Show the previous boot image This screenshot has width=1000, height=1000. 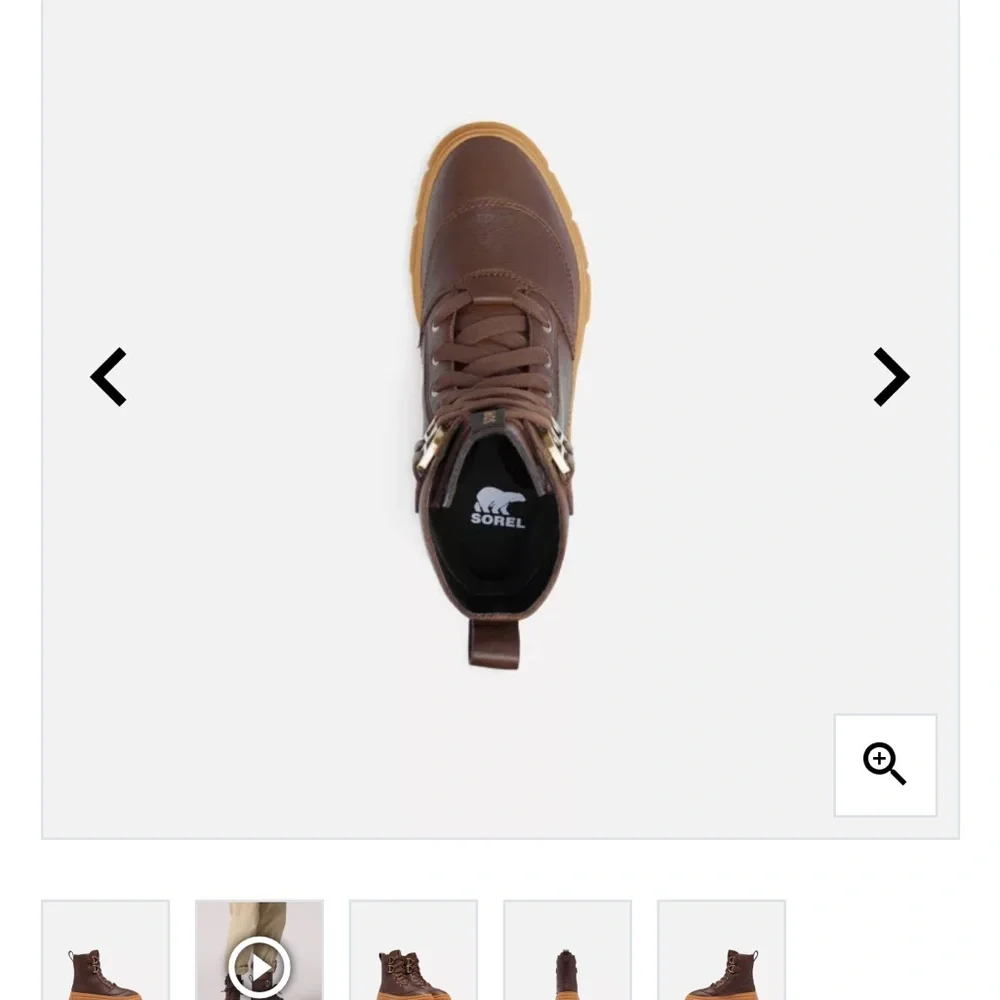(109, 377)
